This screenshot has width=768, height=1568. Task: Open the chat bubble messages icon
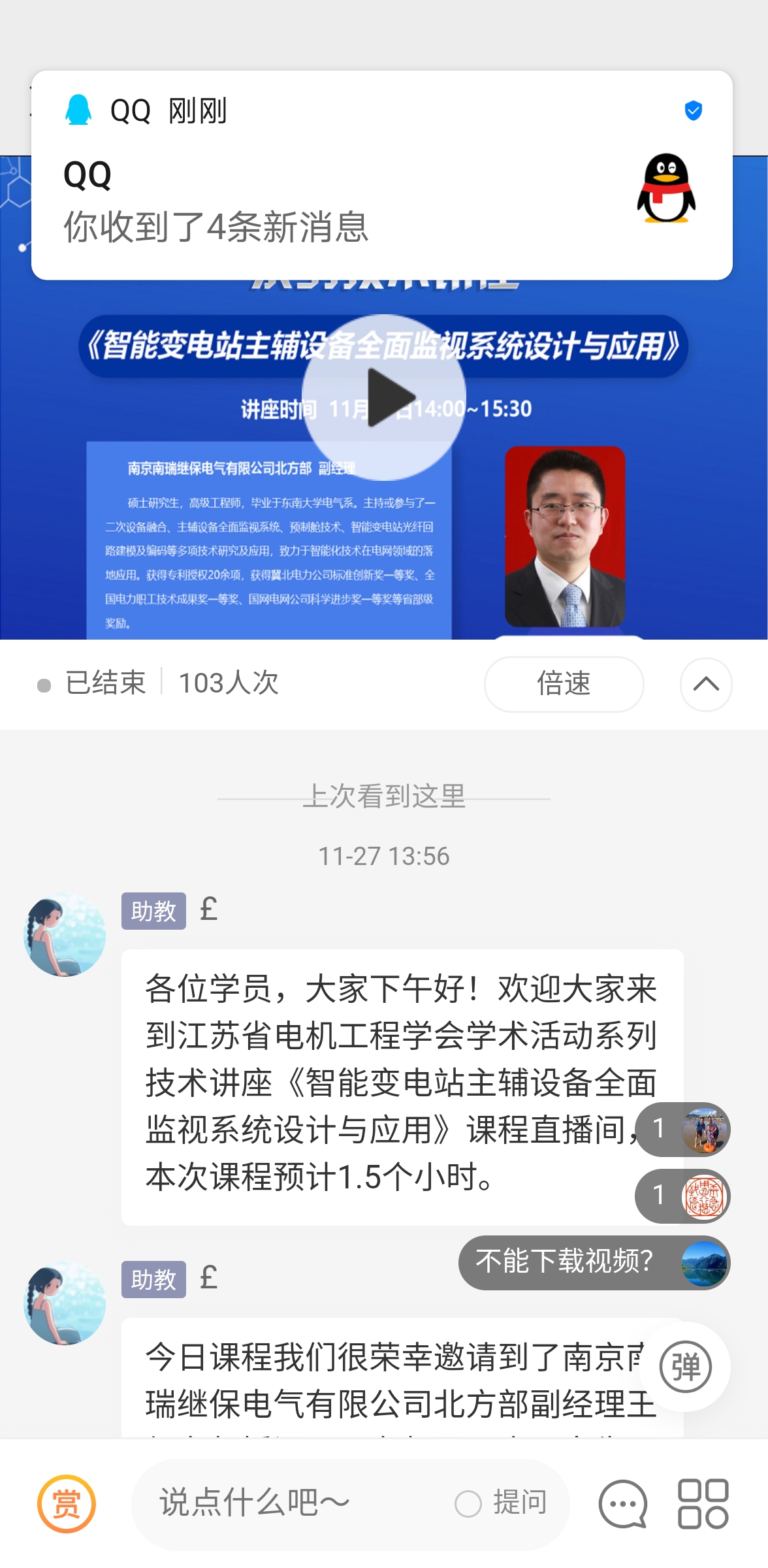tap(623, 1503)
